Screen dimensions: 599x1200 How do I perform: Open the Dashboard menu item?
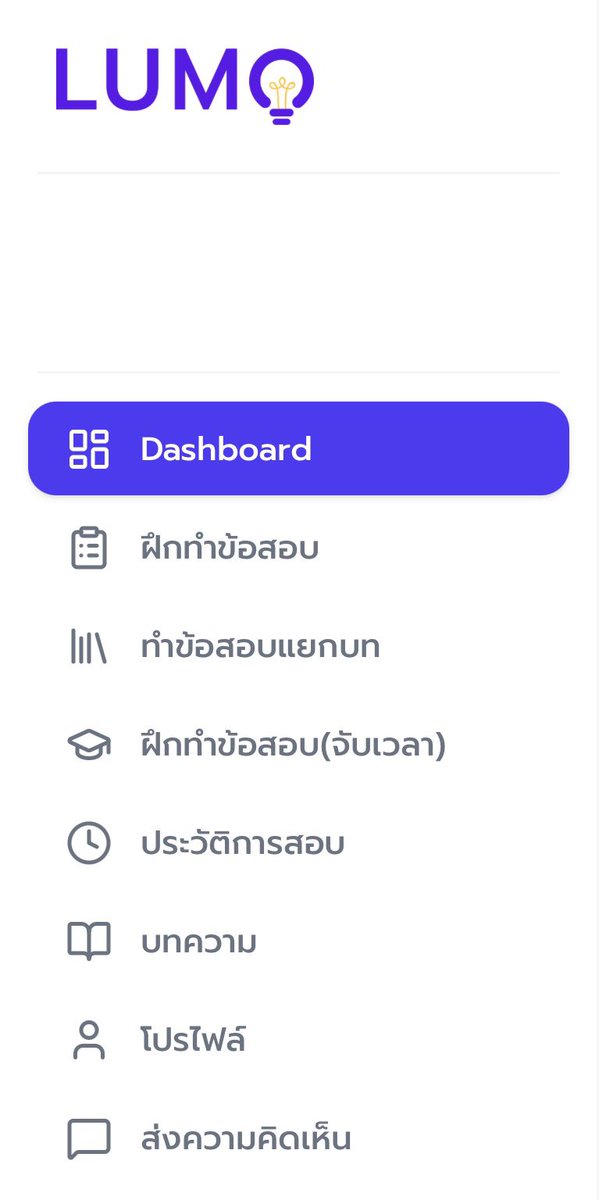pyautogui.click(x=298, y=449)
